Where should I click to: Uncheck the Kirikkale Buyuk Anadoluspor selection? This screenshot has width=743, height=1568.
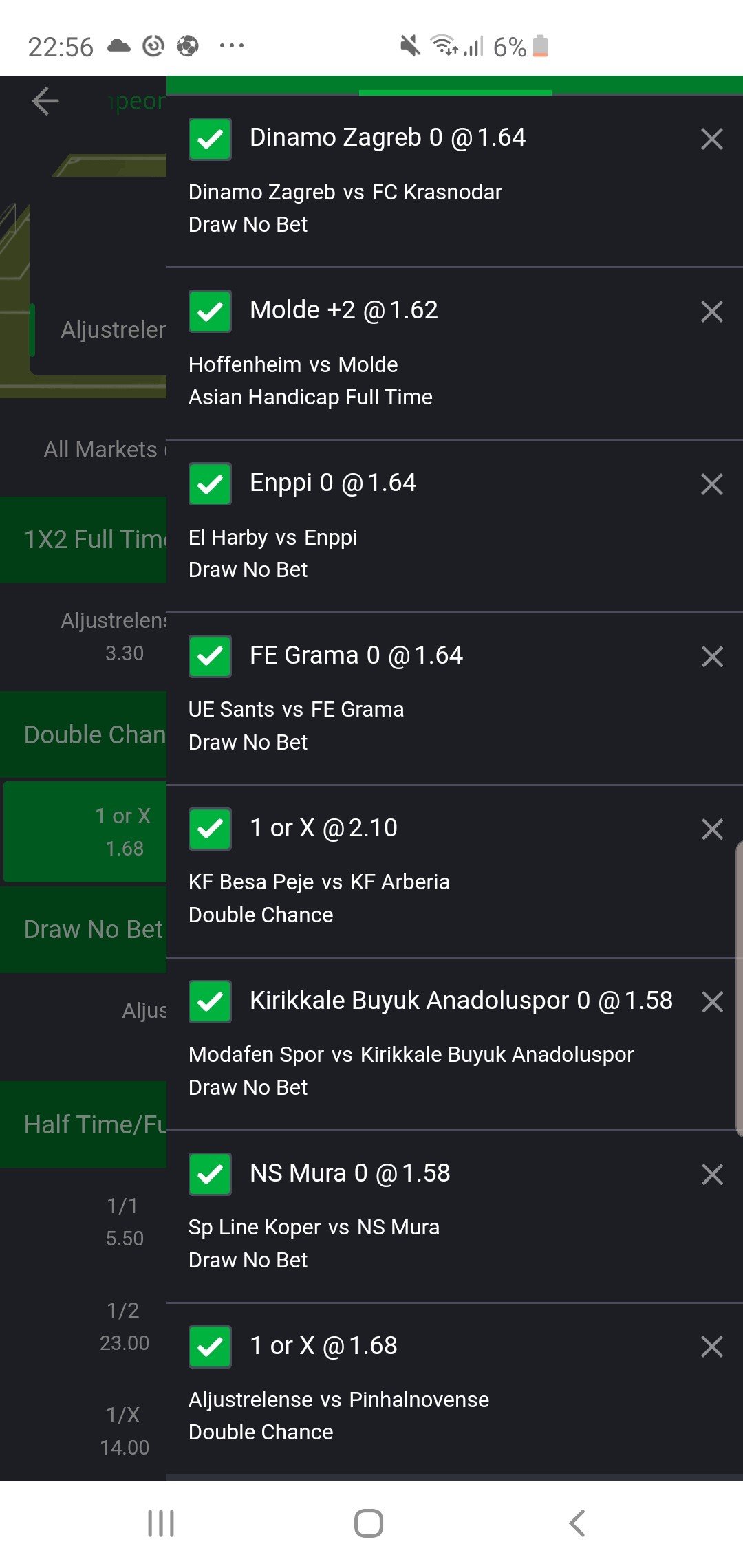click(210, 1002)
